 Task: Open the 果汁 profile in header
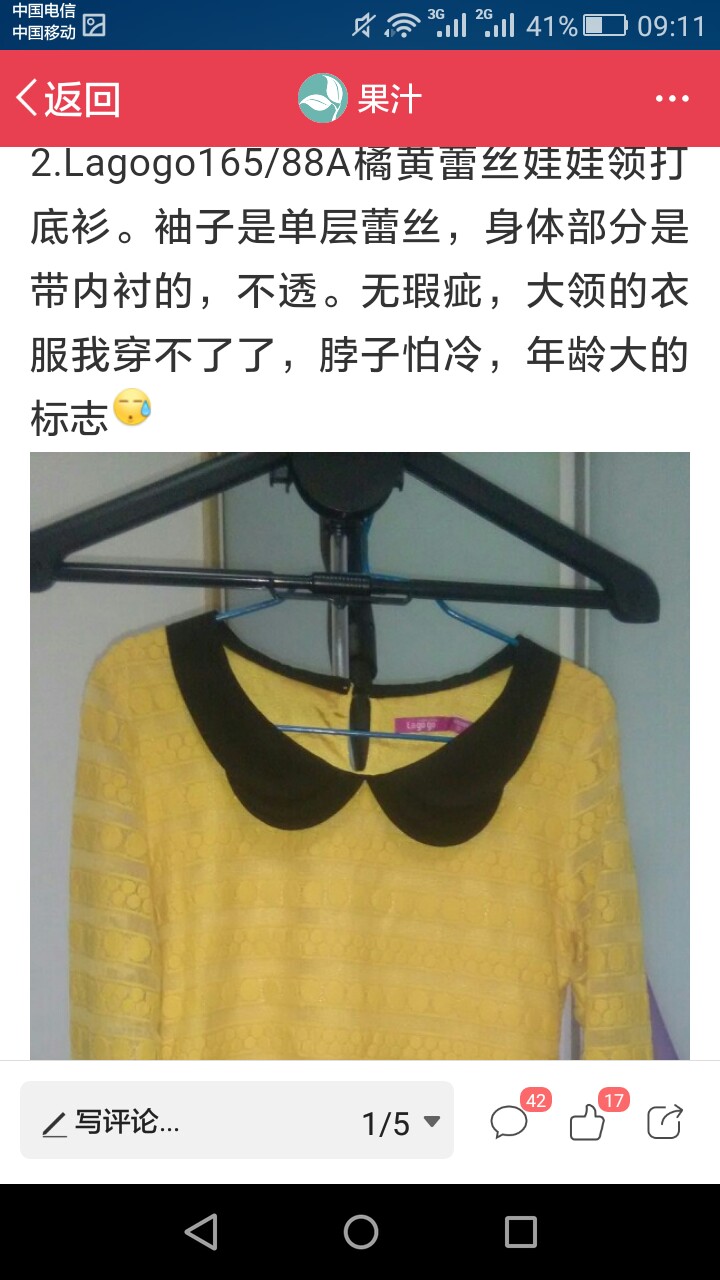coord(360,98)
